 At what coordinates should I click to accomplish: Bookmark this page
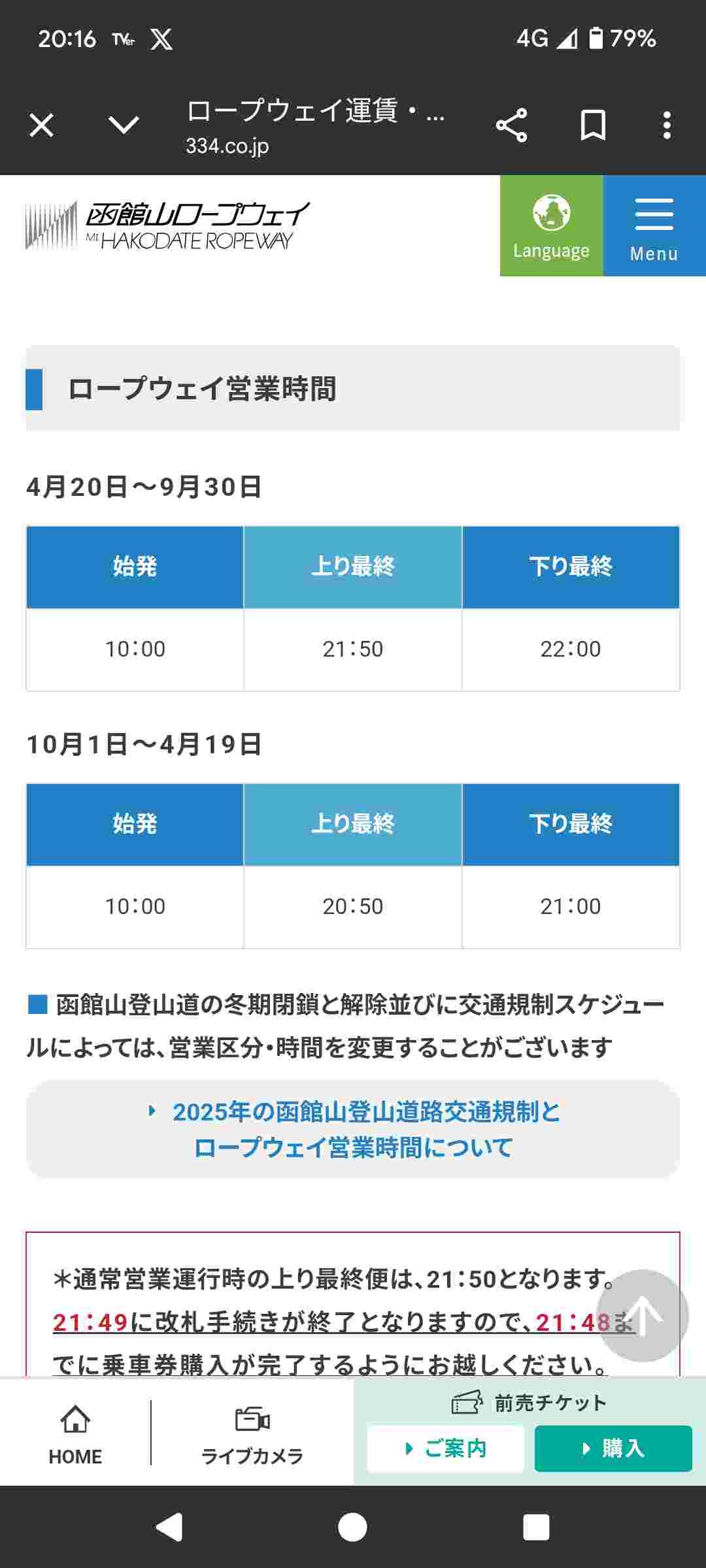[x=593, y=125]
